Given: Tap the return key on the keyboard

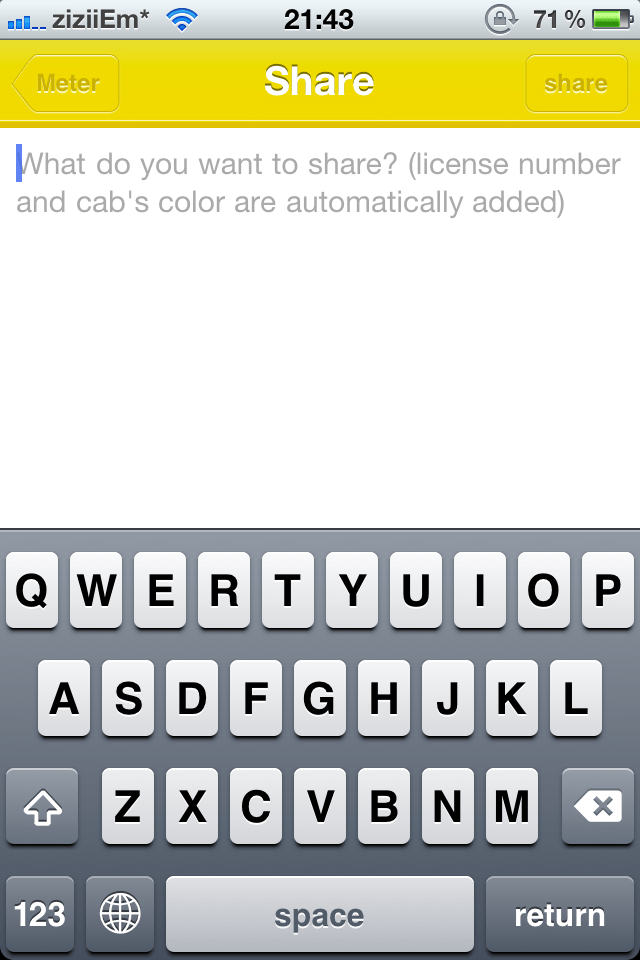Looking at the screenshot, I should [x=559, y=914].
